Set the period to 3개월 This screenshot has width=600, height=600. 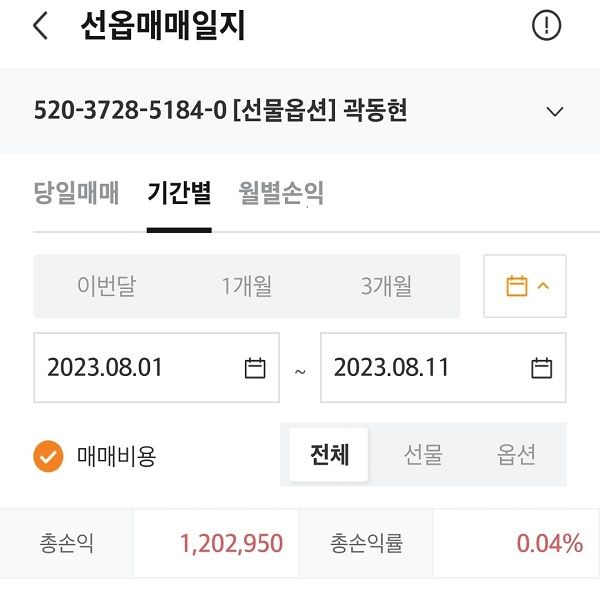(x=386, y=287)
